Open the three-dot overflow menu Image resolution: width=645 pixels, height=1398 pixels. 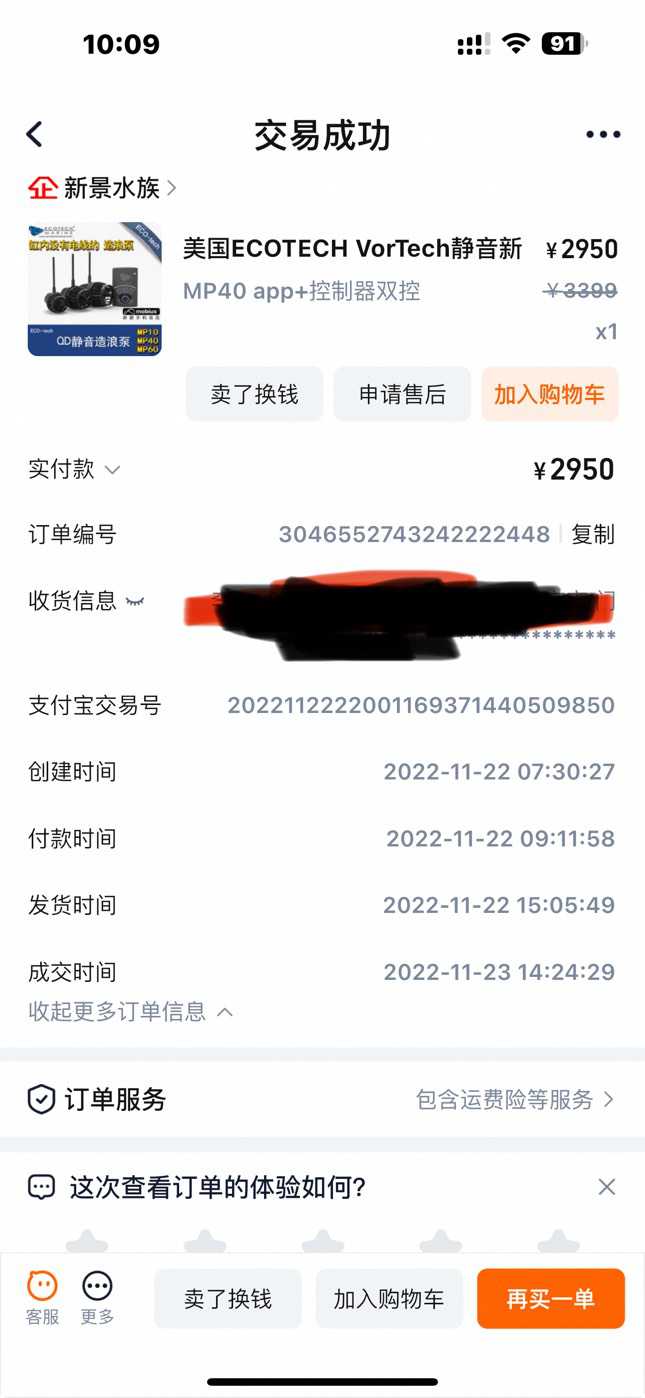pyautogui.click(x=603, y=135)
